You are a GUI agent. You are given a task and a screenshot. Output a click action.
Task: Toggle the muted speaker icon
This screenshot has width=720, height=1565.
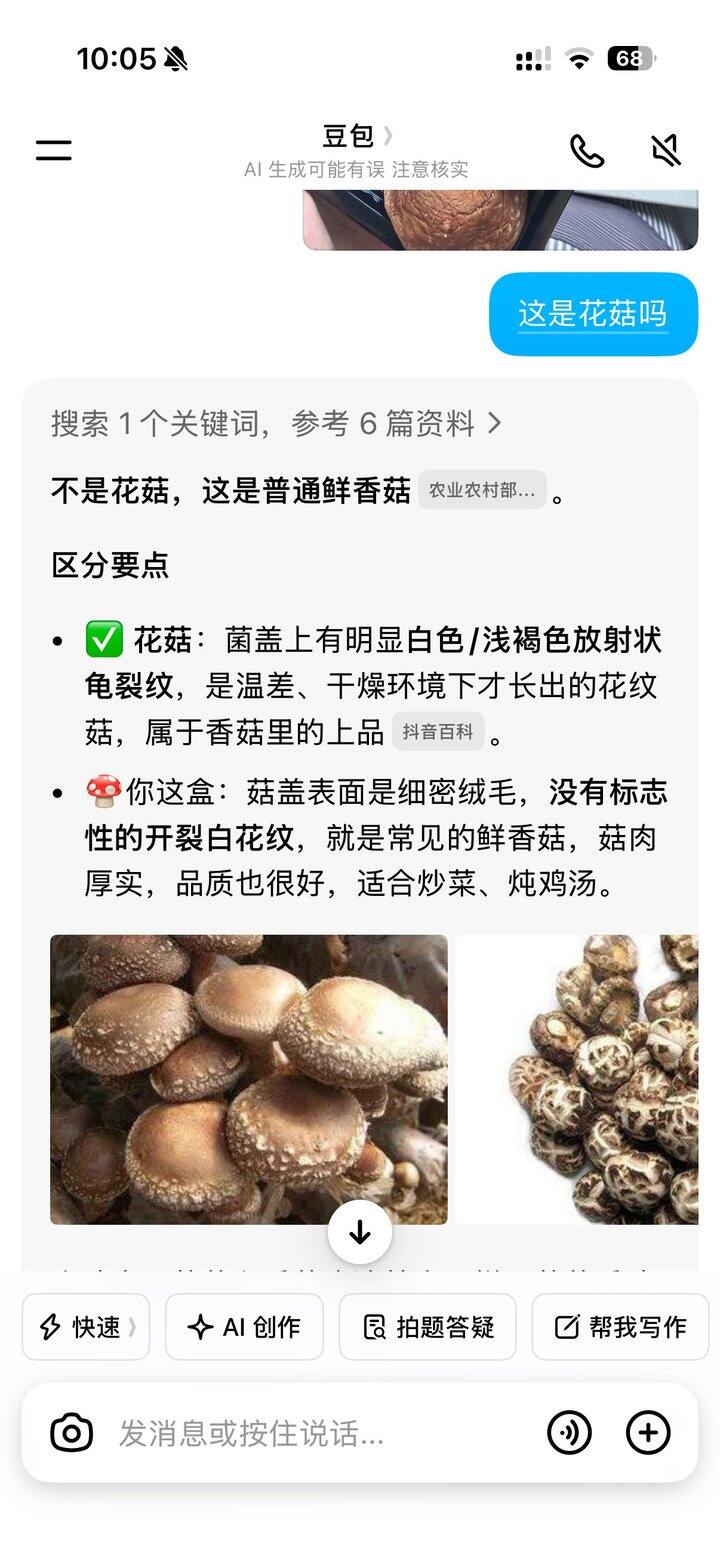665,150
